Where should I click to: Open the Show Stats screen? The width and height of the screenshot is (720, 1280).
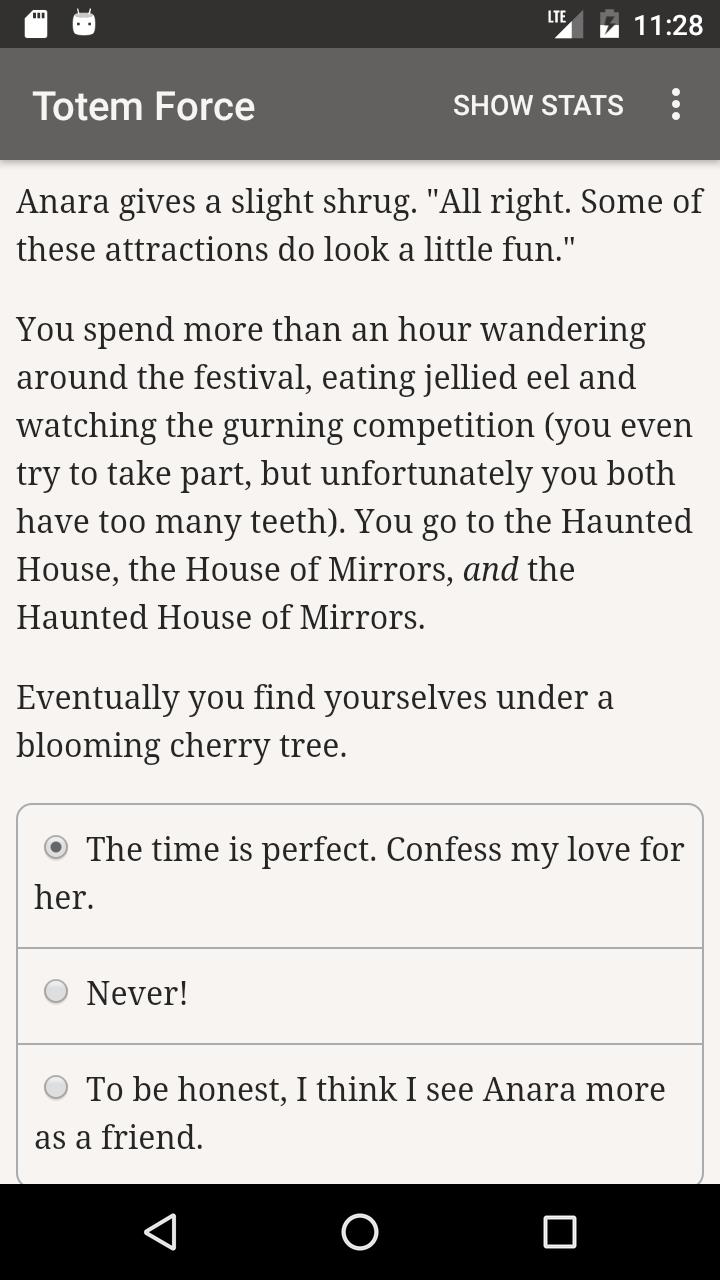point(538,105)
